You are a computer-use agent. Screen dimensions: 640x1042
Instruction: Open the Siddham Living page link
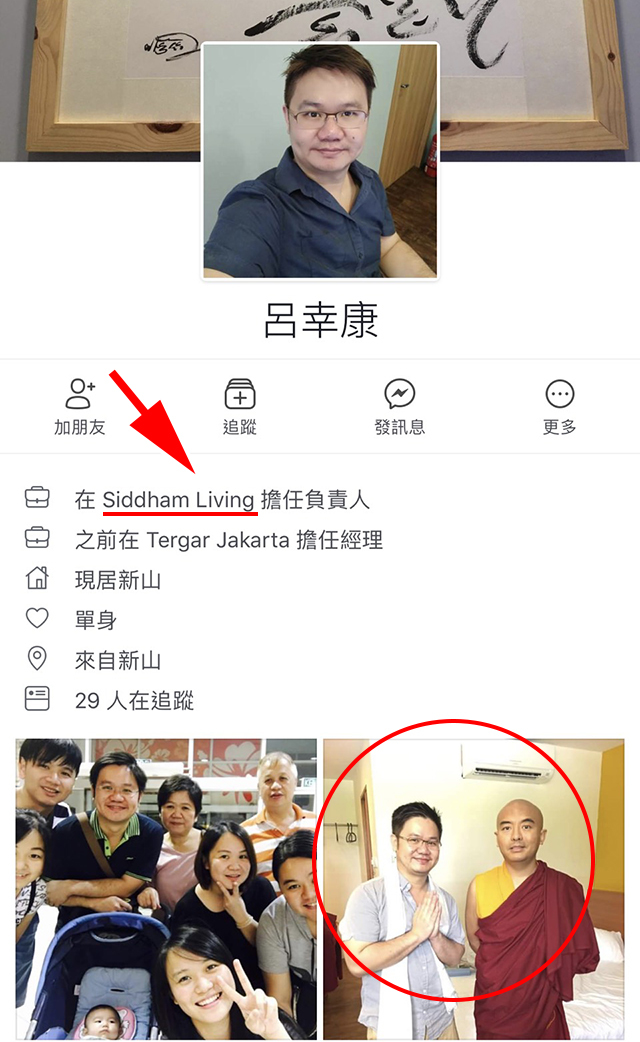pyautogui.click(x=179, y=499)
